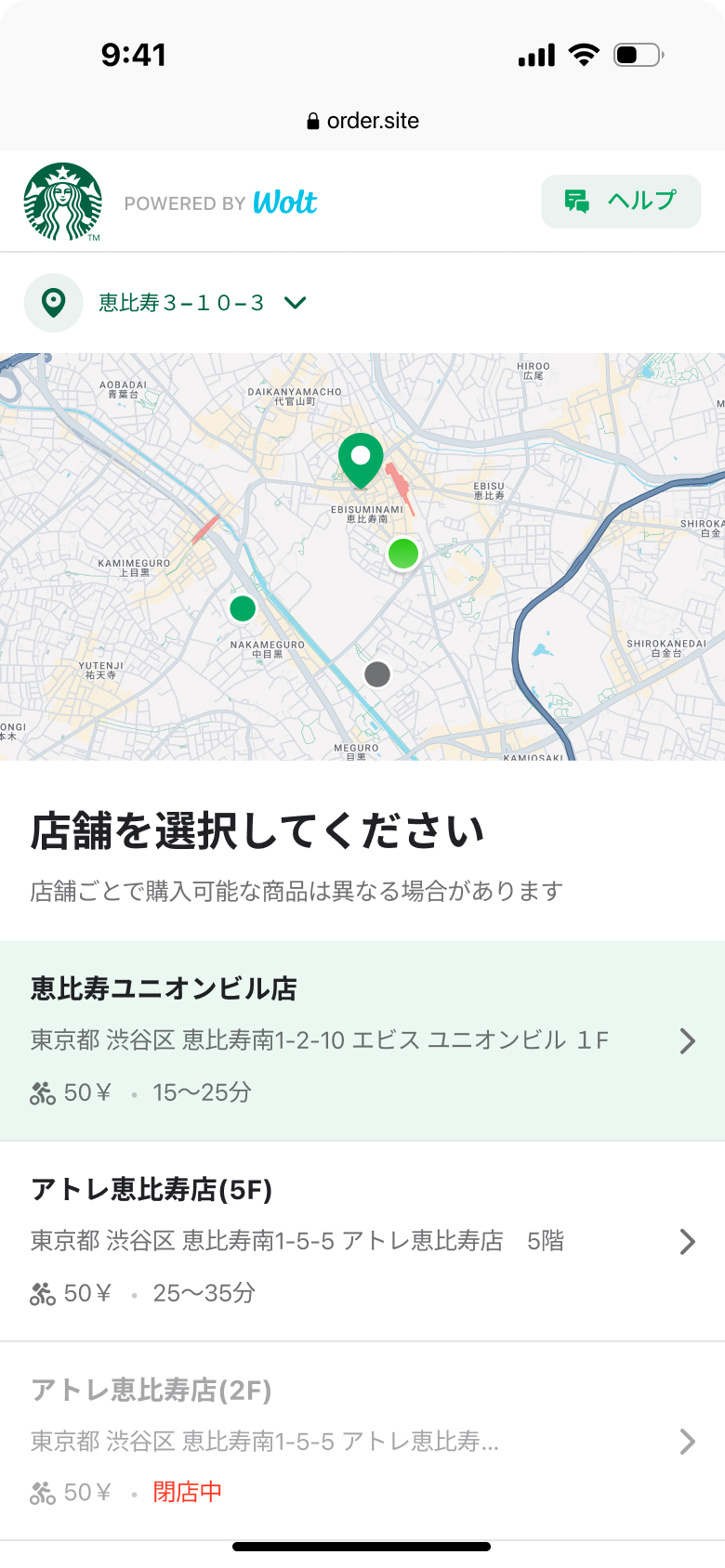Select the 恵比寿ユニオンビル店 store
Screen dimensions: 725x1568
click(362, 1040)
